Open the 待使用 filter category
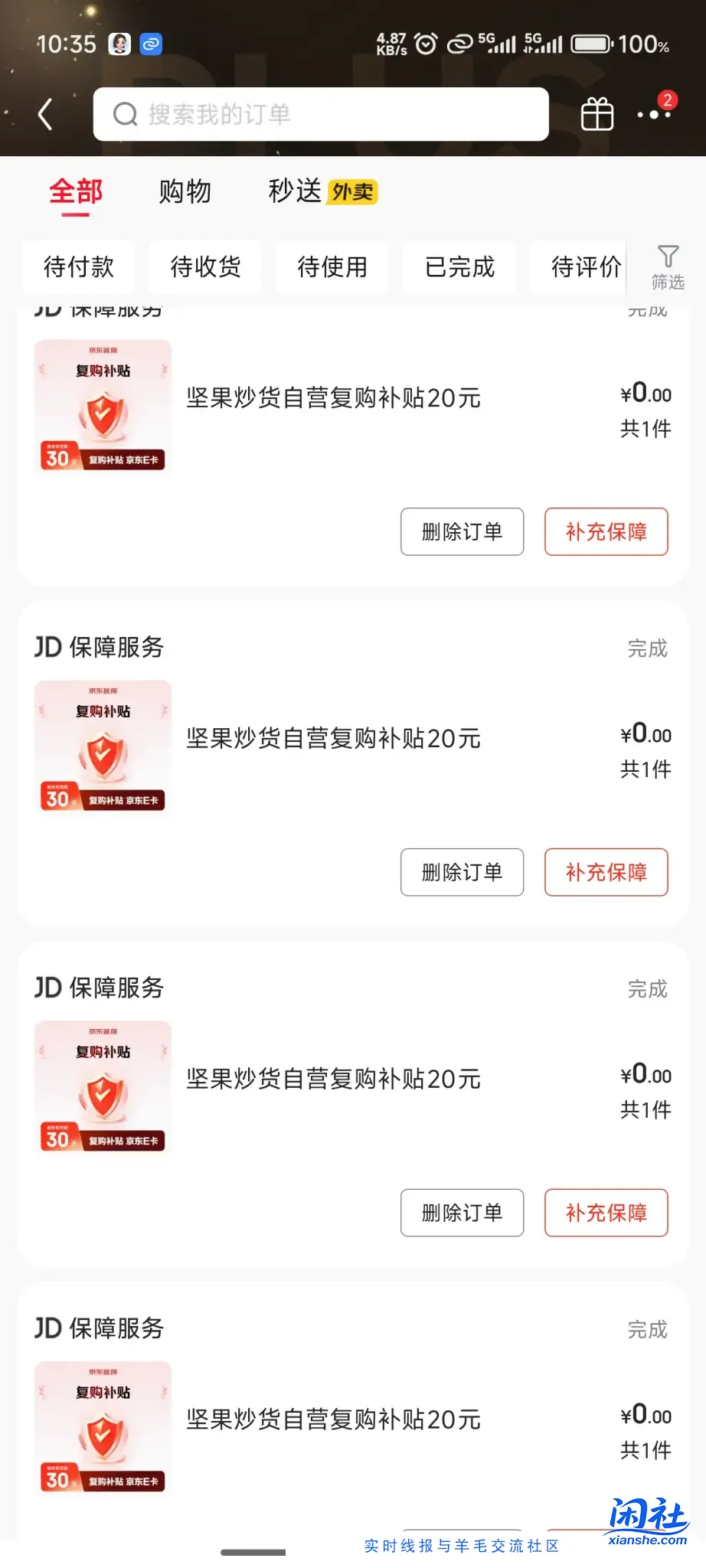Viewport: 706px width, 1568px height. (x=332, y=267)
